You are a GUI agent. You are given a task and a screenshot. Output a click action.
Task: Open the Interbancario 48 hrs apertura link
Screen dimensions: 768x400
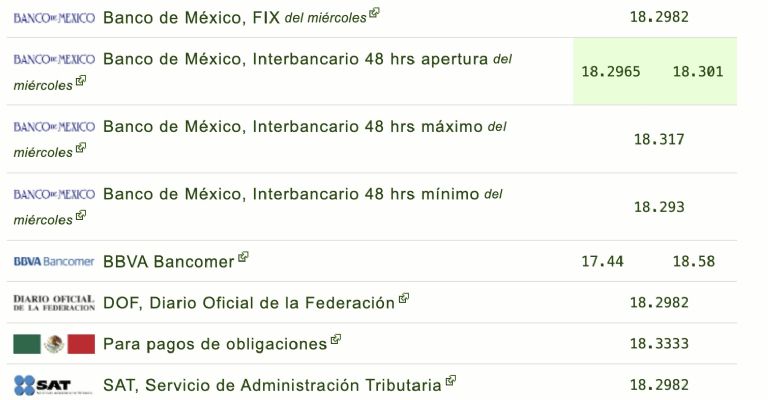pos(295,60)
